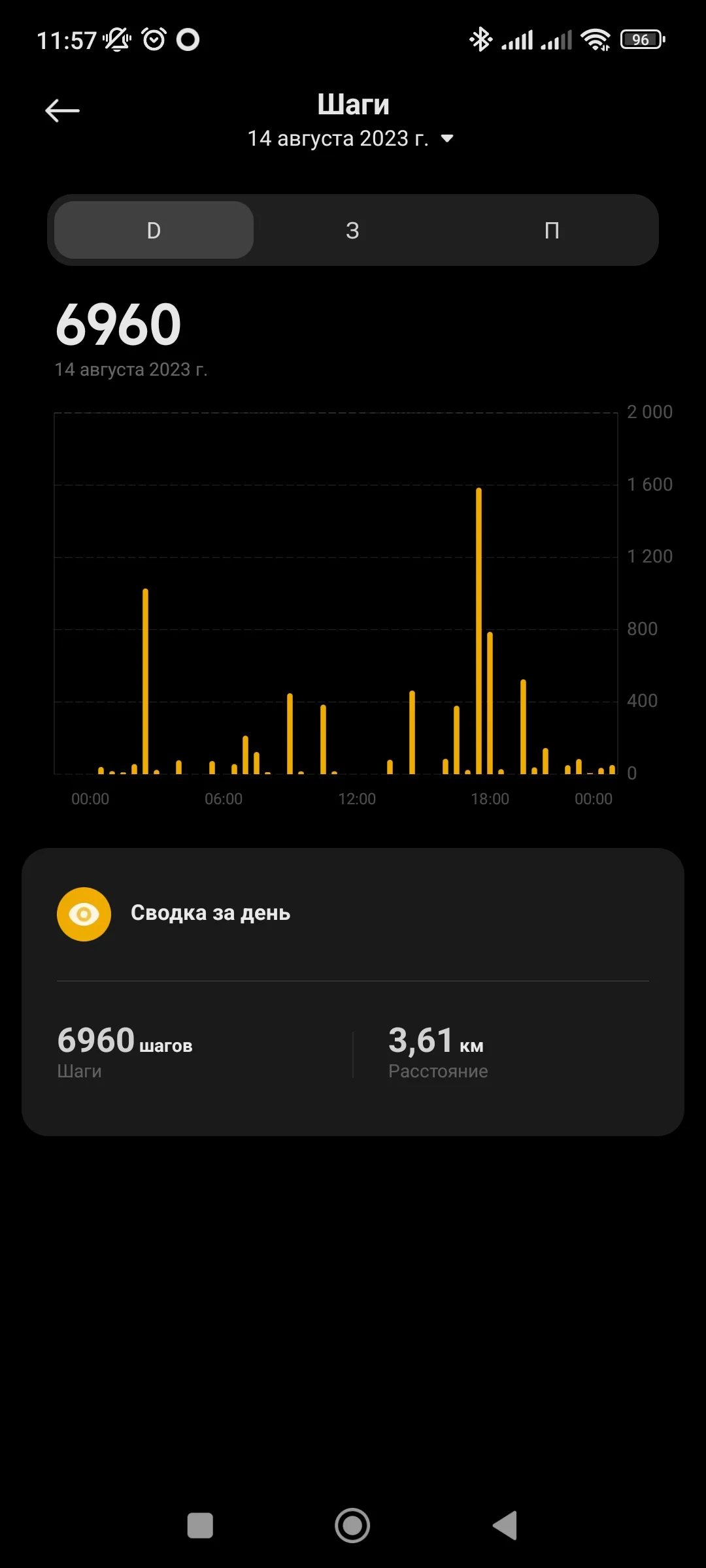This screenshot has width=706, height=1568.
Task: Open the daily summary eye icon
Action: 84,913
